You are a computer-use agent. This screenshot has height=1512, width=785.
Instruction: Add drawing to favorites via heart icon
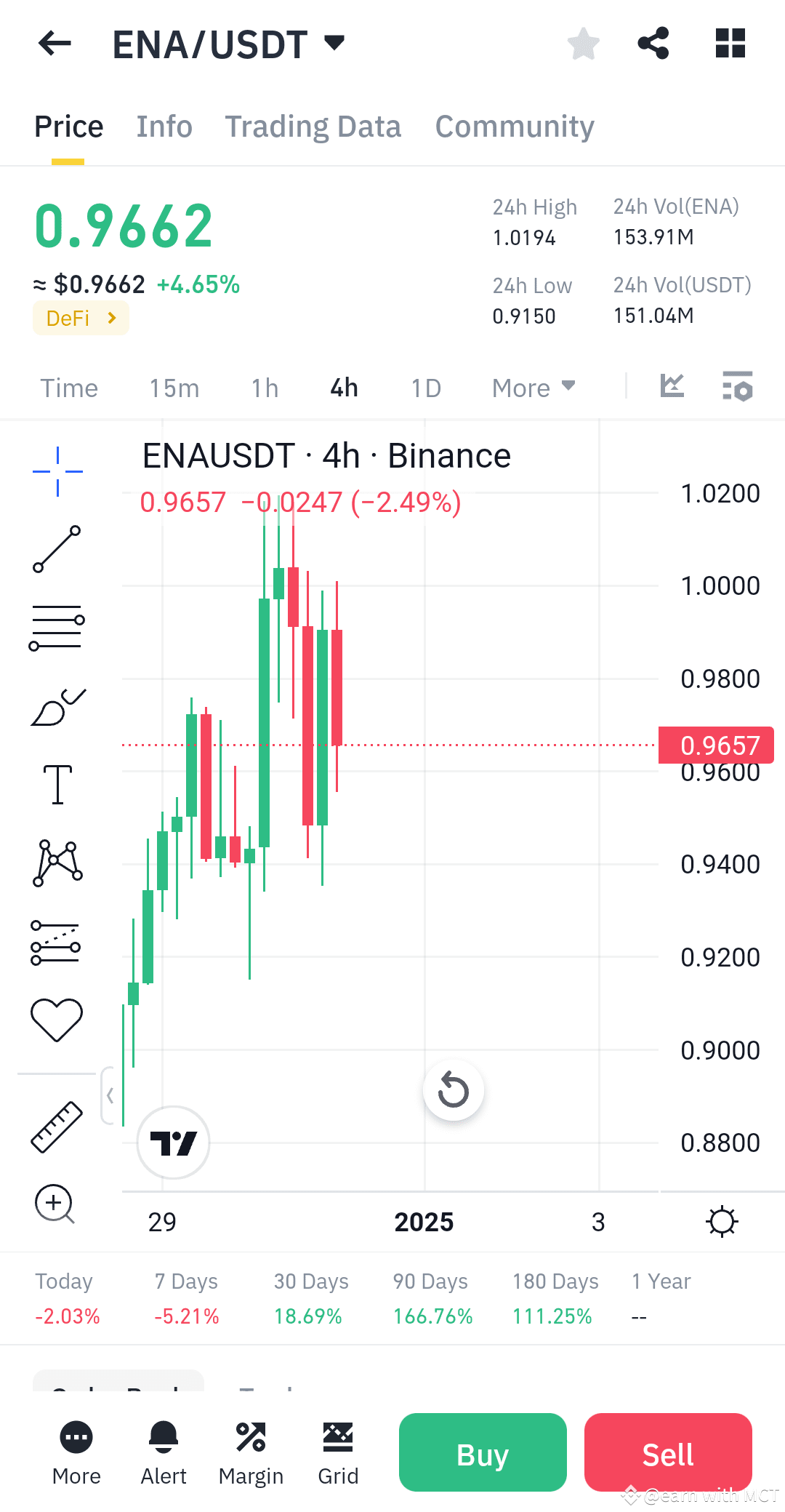(x=57, y=1018)
